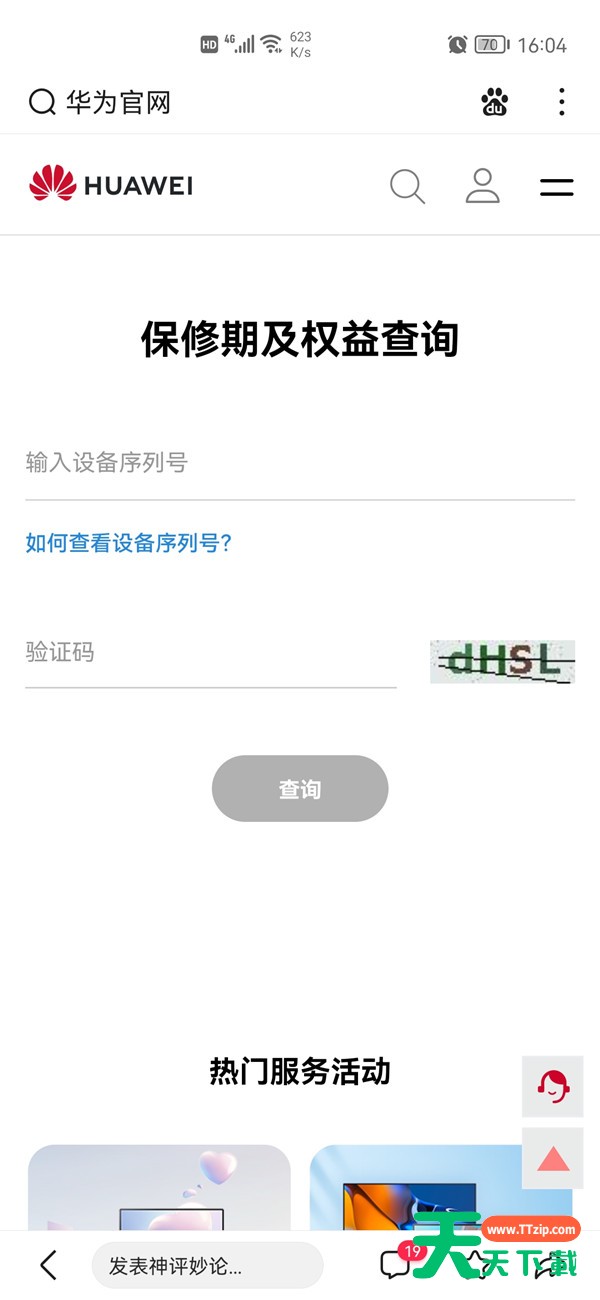Image resolution: width=600 pixels, height=1300 pixels.
Task: Open the right laptop promo card
Action: coord(441,1188)
